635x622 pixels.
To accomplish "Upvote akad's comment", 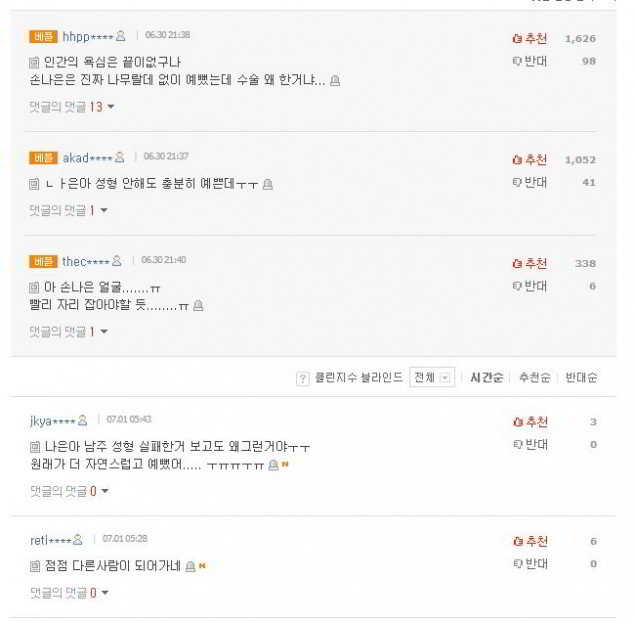I will (529, 159).
